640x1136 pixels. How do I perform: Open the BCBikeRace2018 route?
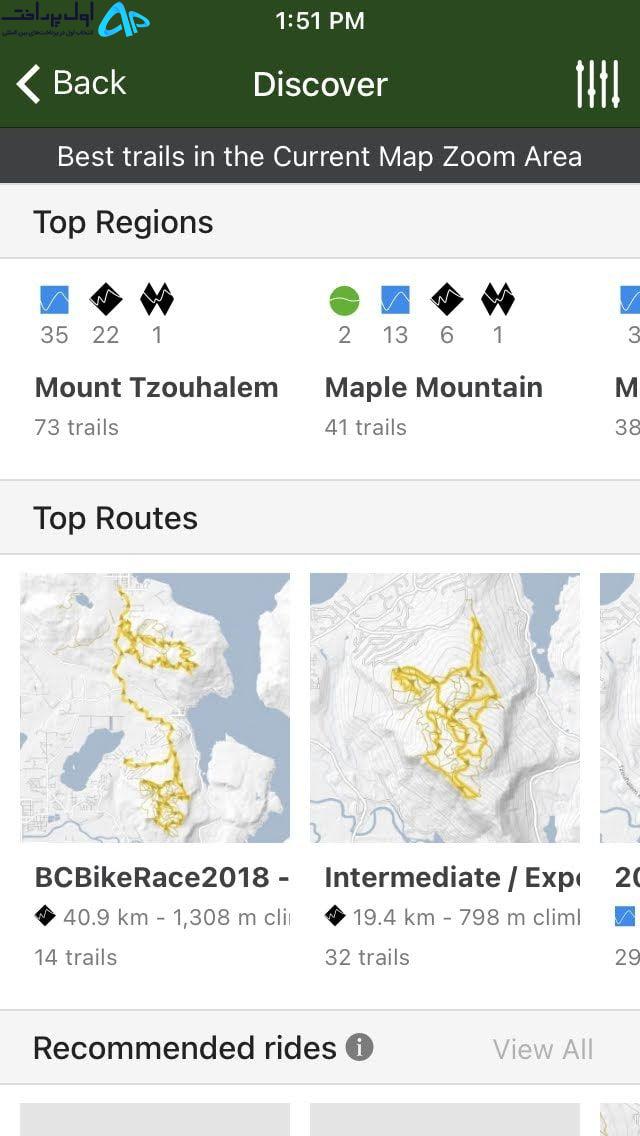154,772
